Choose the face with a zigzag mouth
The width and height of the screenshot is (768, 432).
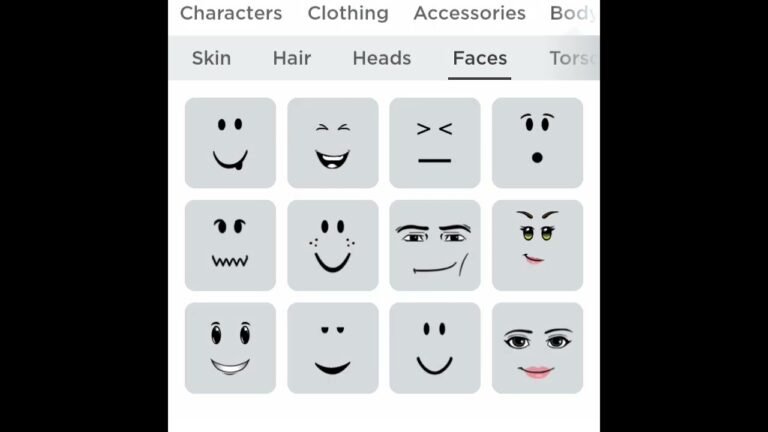pyautogui.click(x=230, y=245)
